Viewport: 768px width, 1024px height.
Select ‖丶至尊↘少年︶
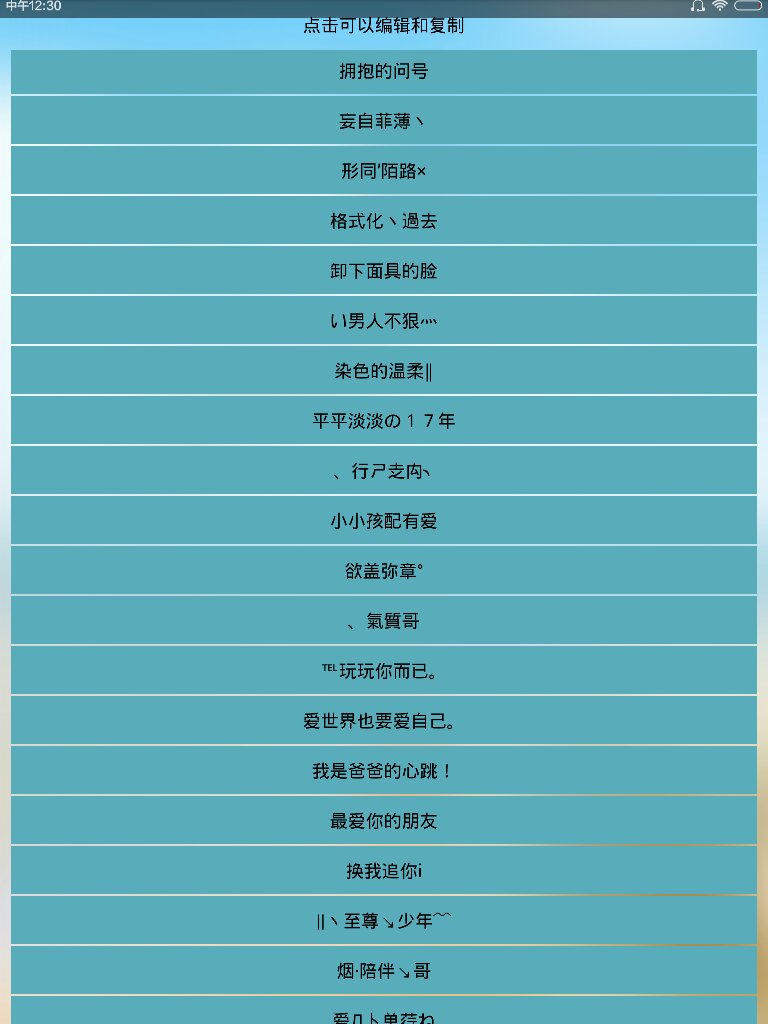pyautogui.click(x=384, y=922)
